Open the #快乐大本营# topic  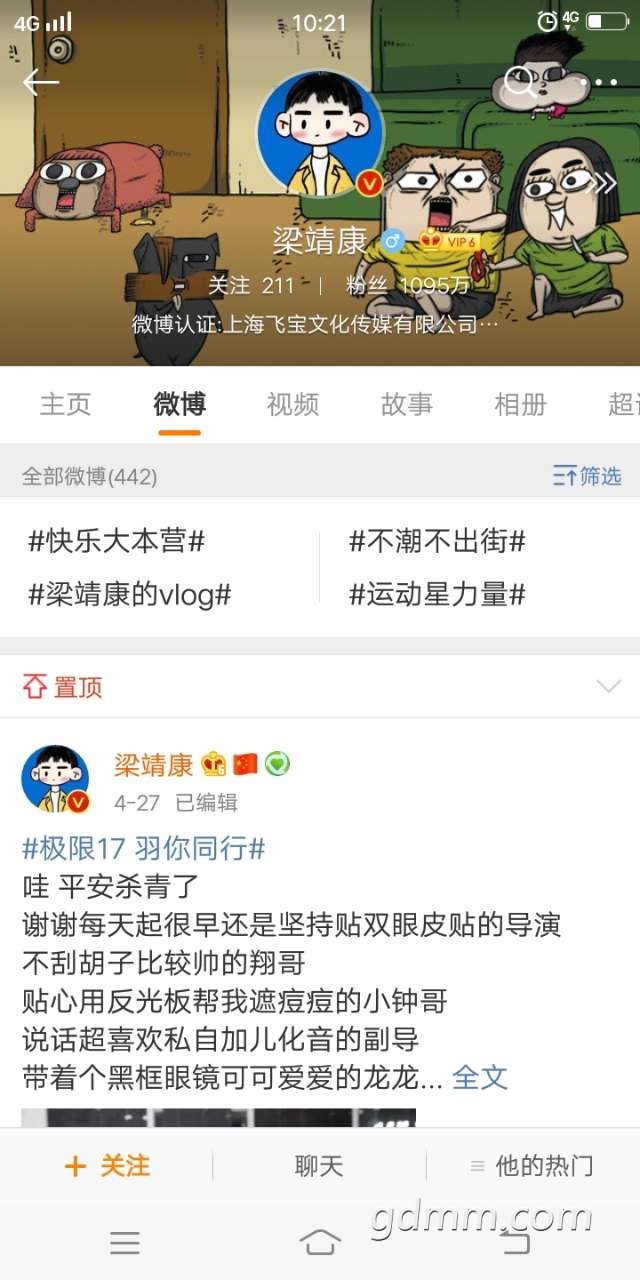coord(116,542)
